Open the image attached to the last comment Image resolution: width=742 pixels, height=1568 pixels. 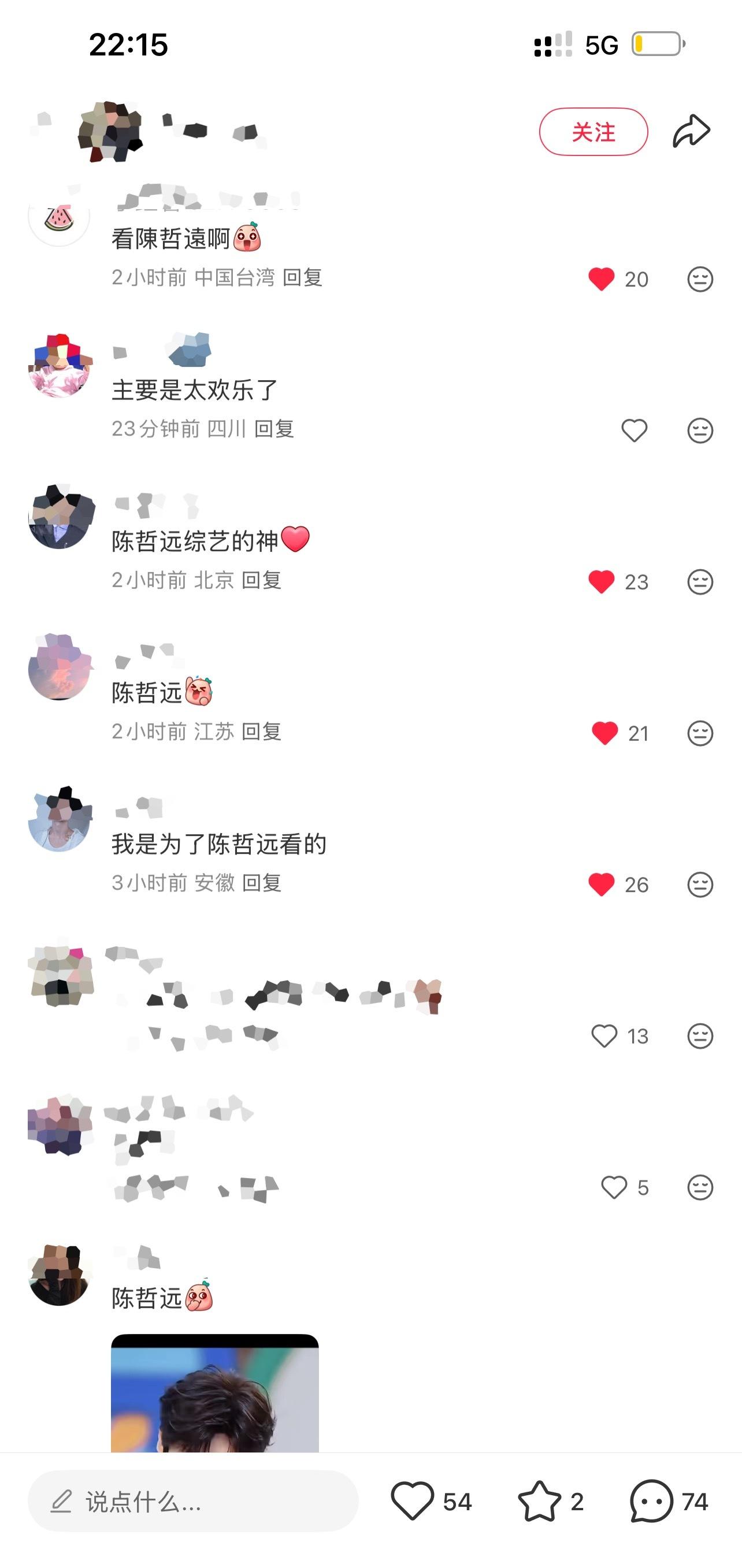(214, 1394)
